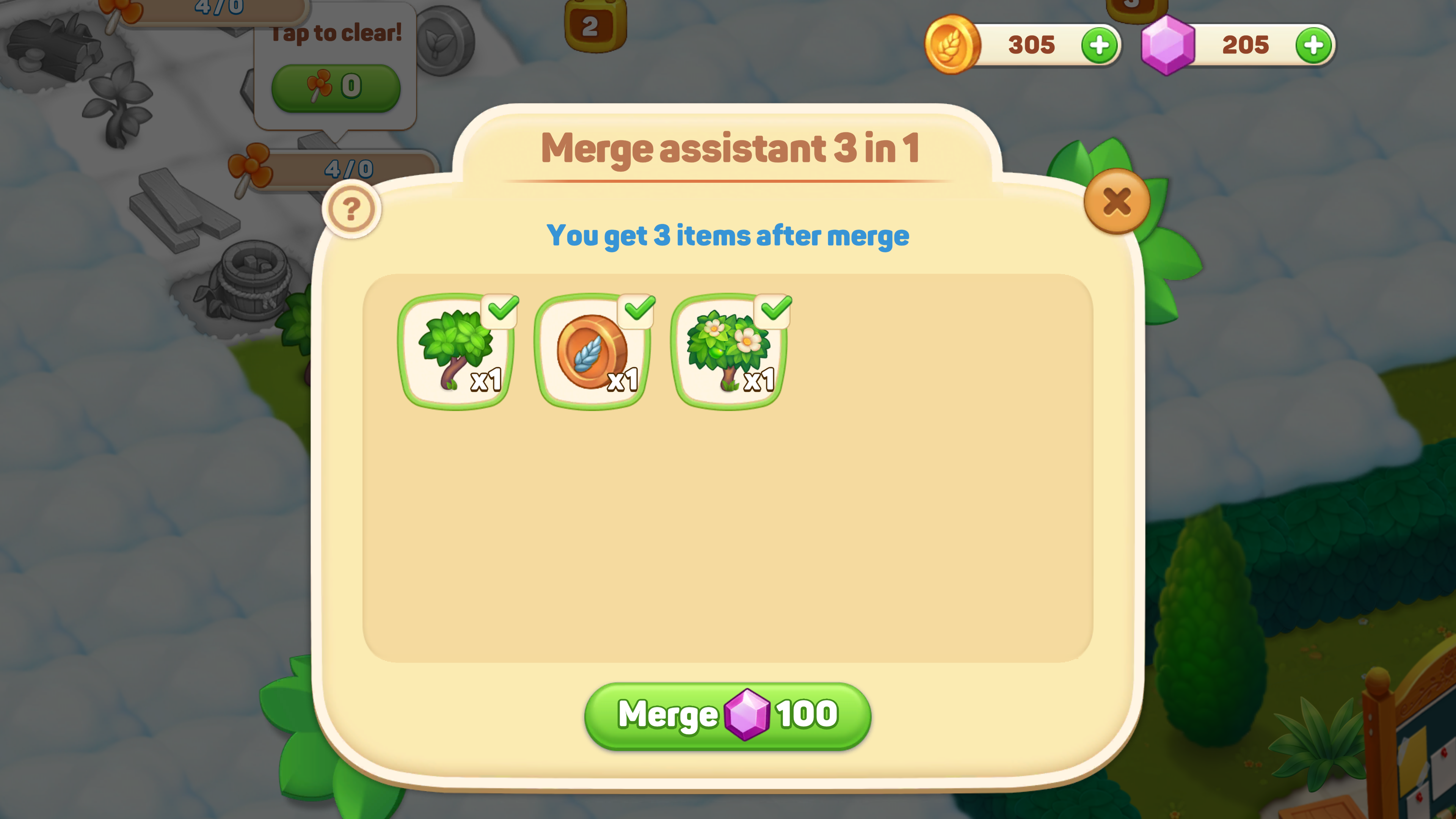Uncheck the green tree item
Screen dimensions: 1456x819
click(501, 310)
